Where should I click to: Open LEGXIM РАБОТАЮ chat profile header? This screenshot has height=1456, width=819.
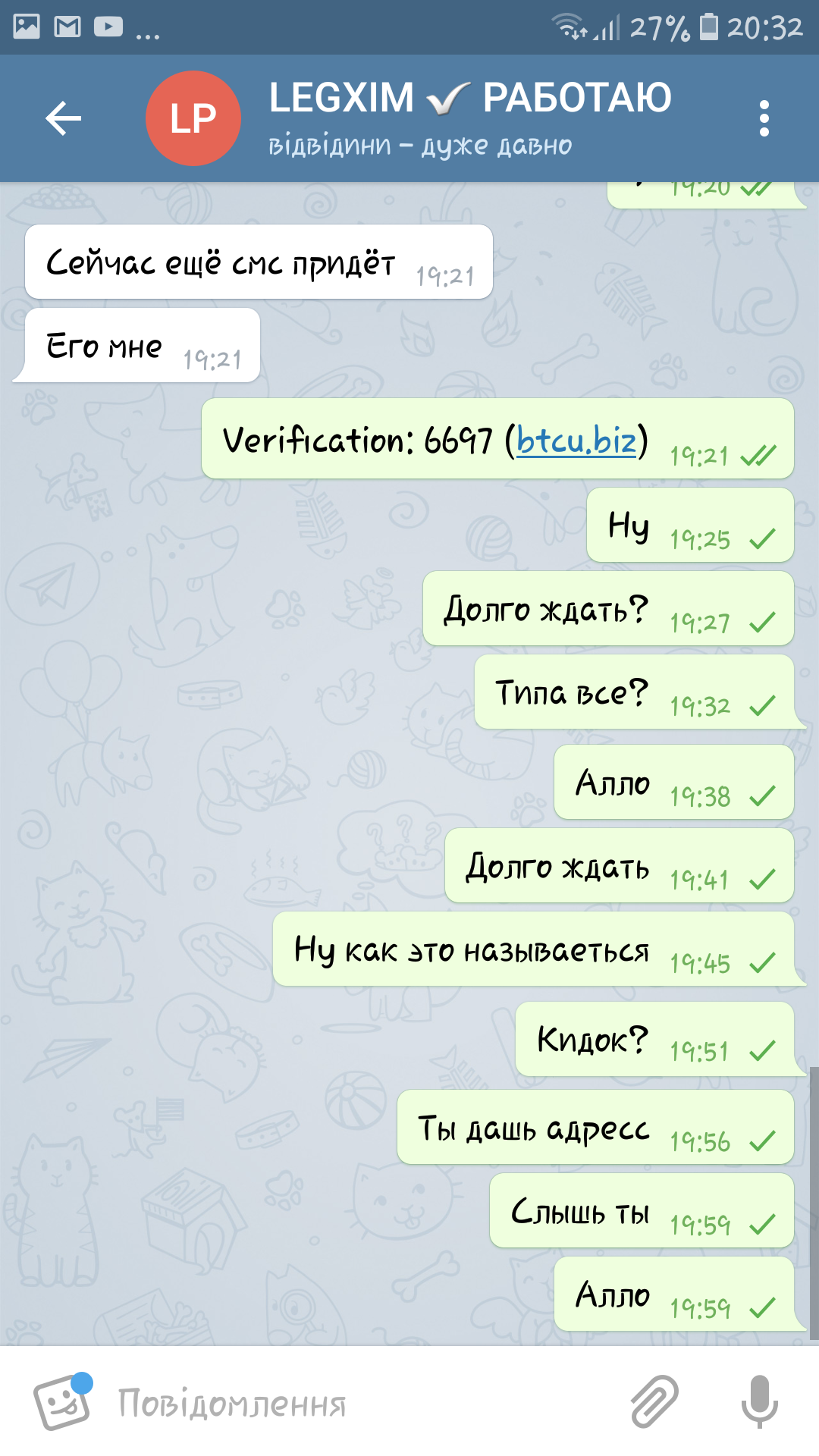[470, 118]
